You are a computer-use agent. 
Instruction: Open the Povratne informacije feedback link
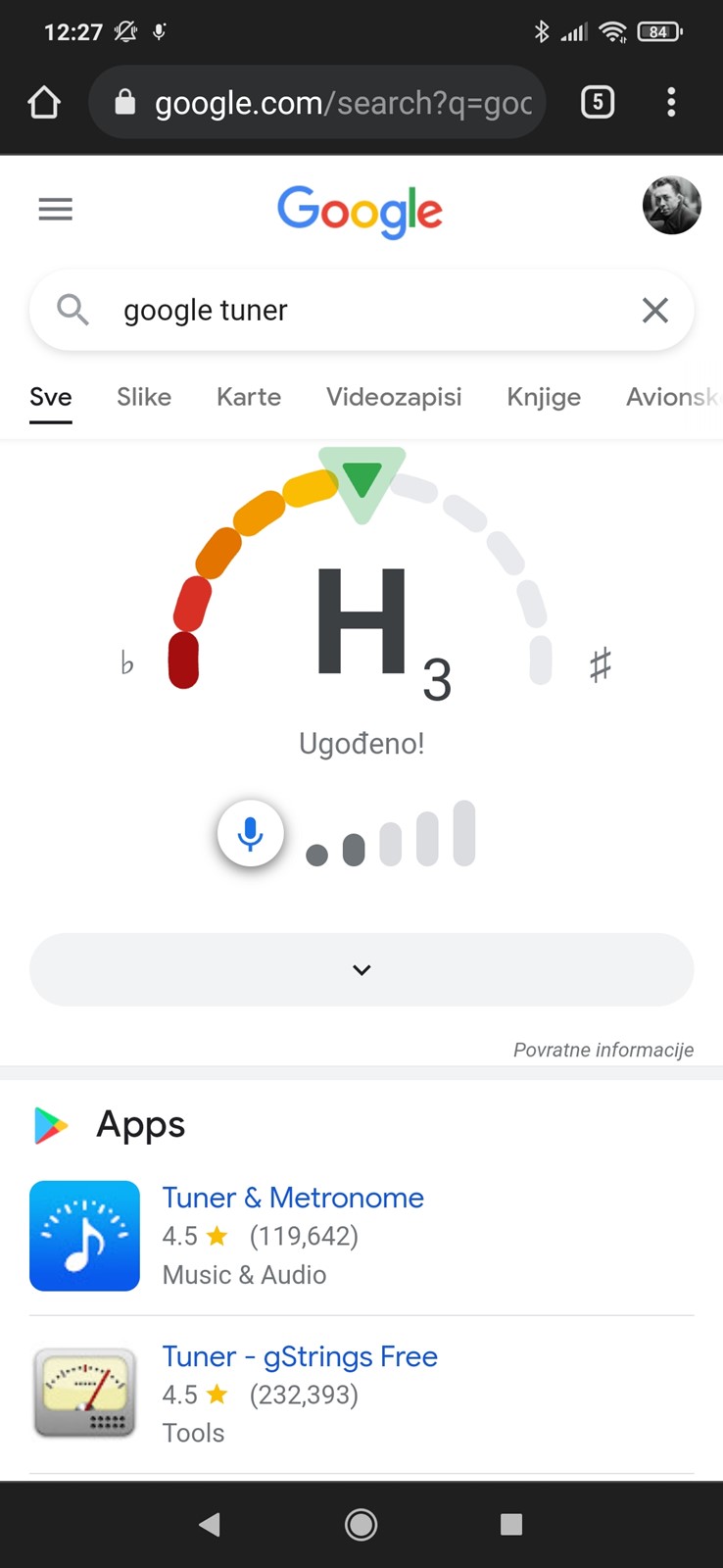(x=603, y=1050)
